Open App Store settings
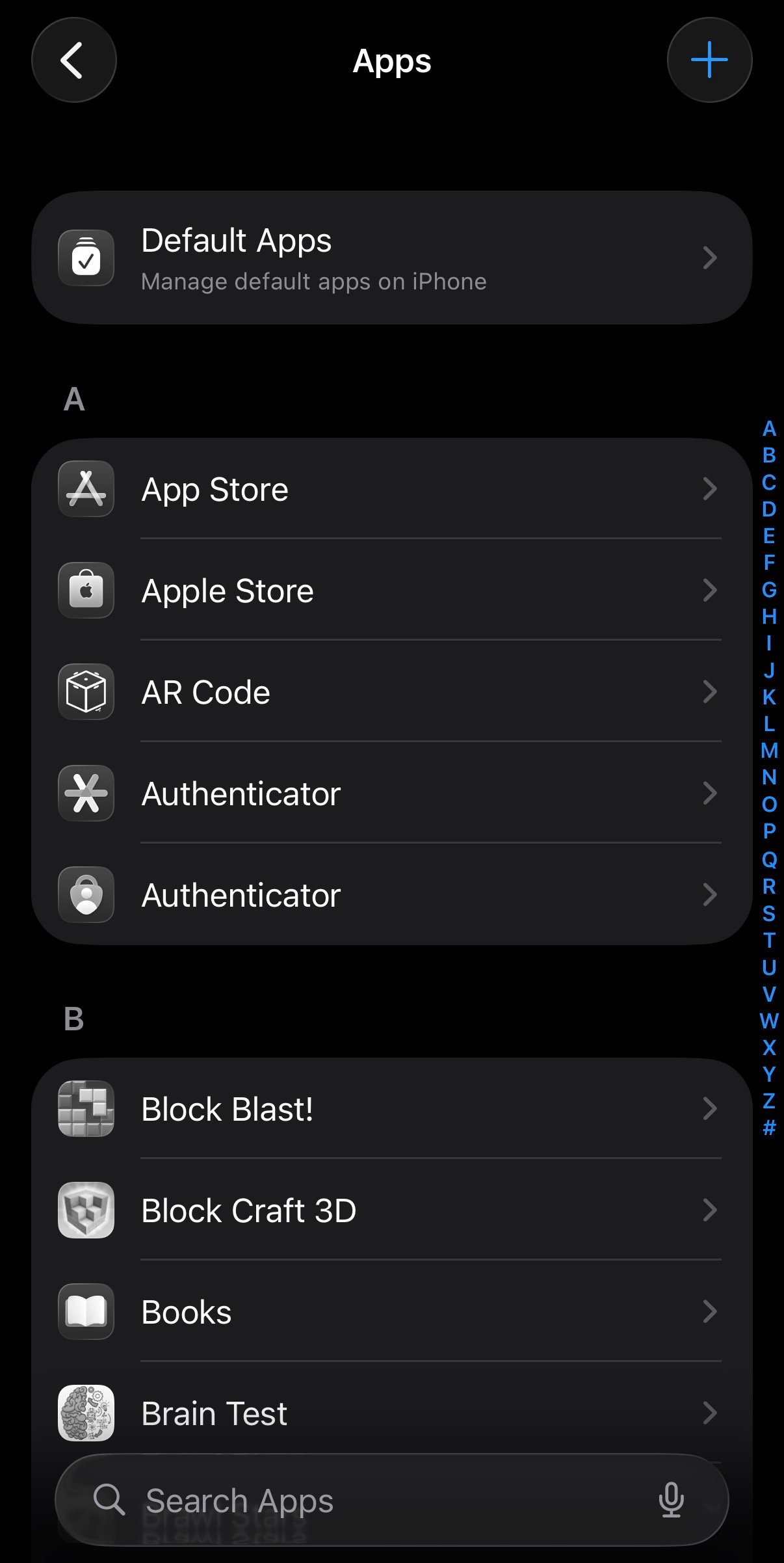The width and height of the screenshot is (784, 1563). (x=391, y=489)
